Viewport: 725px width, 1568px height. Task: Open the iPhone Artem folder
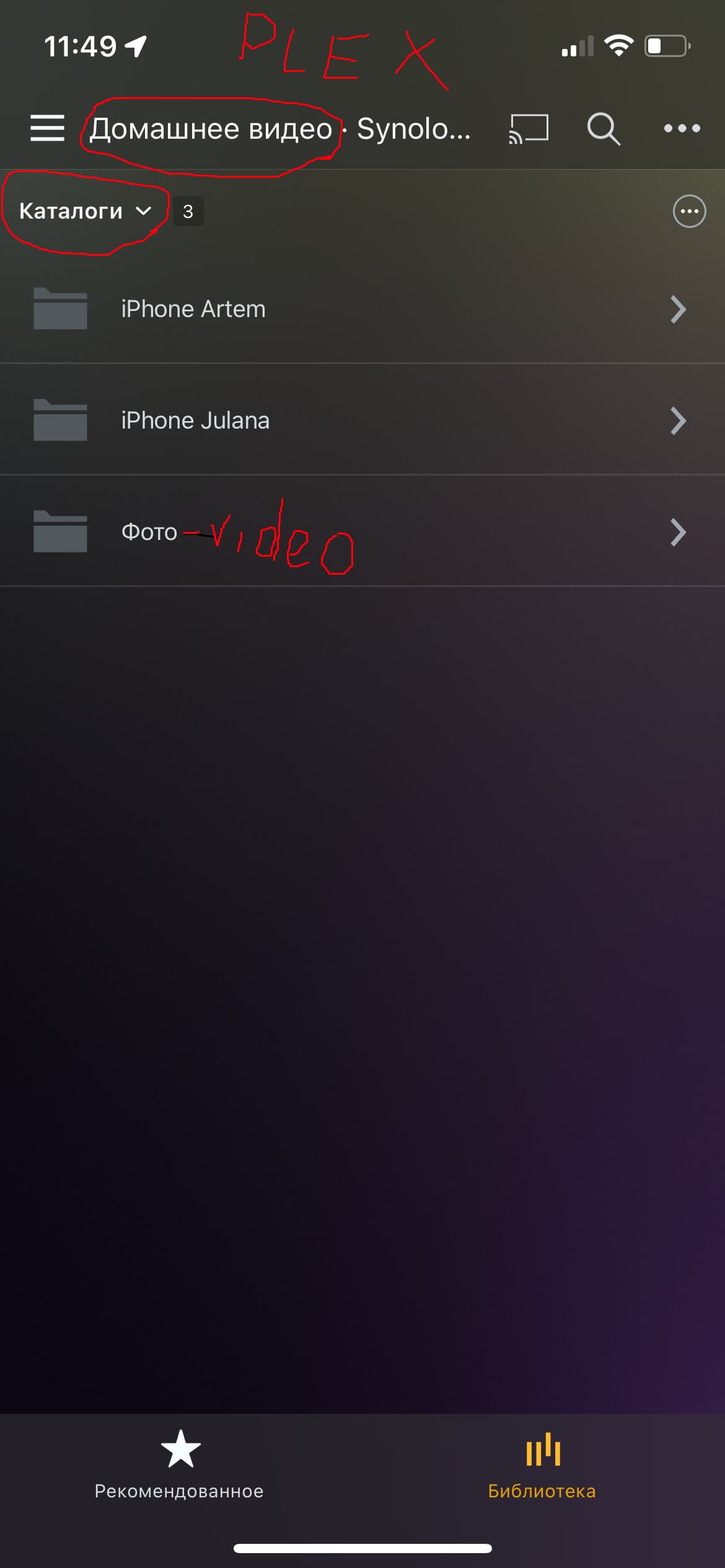[362, 309]
